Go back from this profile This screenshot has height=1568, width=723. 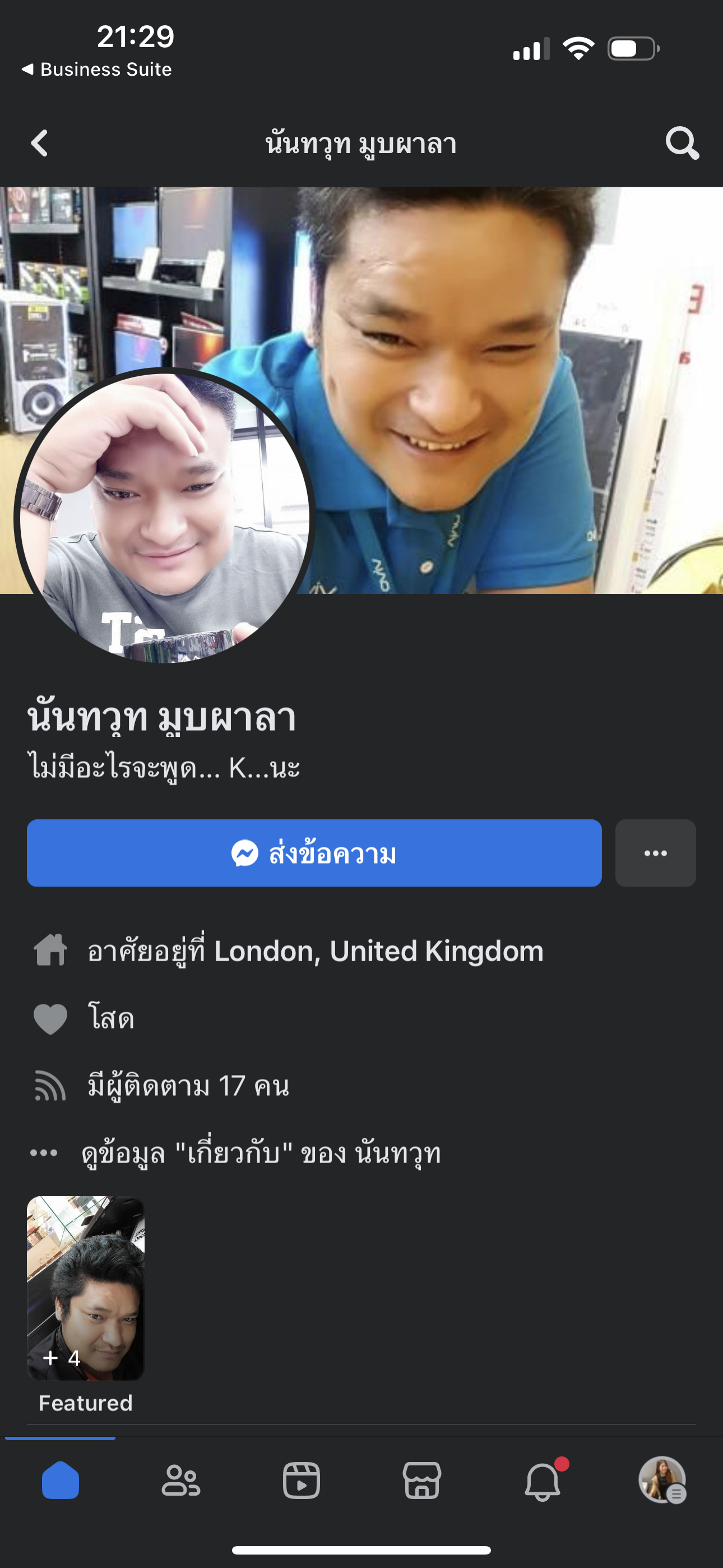pos(40,144)
